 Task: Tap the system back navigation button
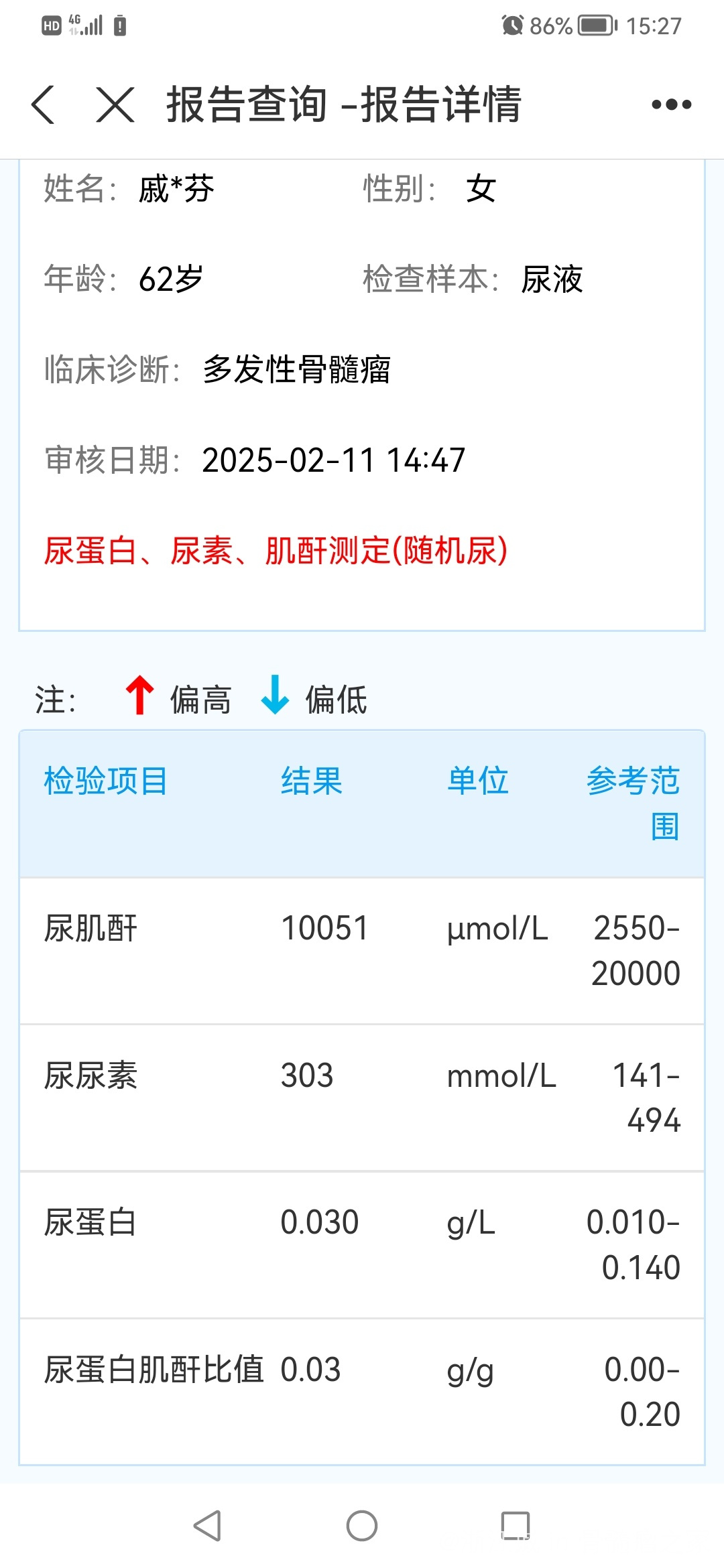(x=207, y=1526)
